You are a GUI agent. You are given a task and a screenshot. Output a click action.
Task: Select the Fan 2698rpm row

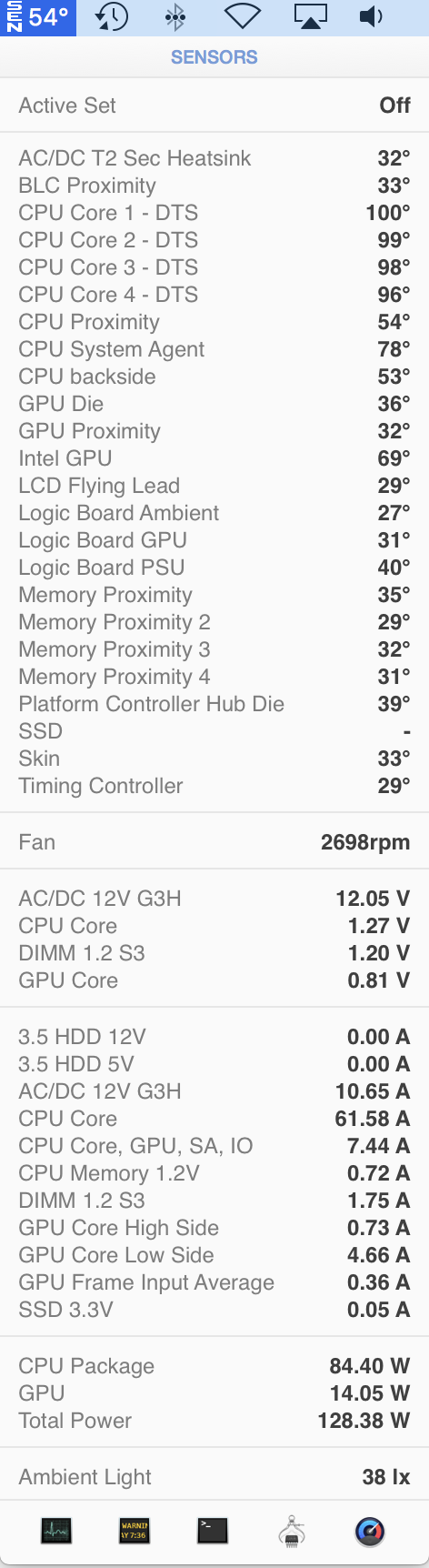pyautogui.click(x=214, y=842)
